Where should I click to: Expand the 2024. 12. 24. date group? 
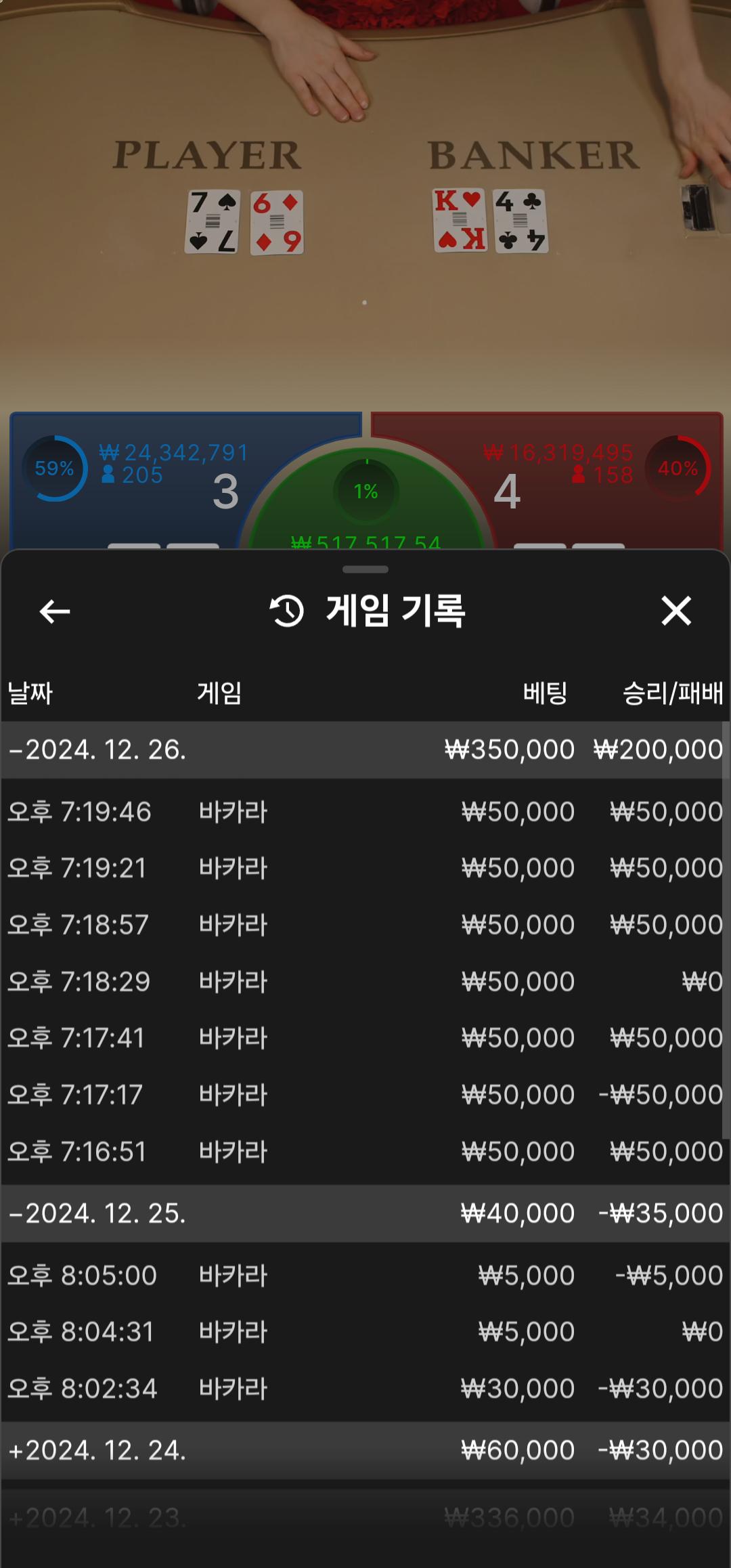click(x=98, y=1450)
